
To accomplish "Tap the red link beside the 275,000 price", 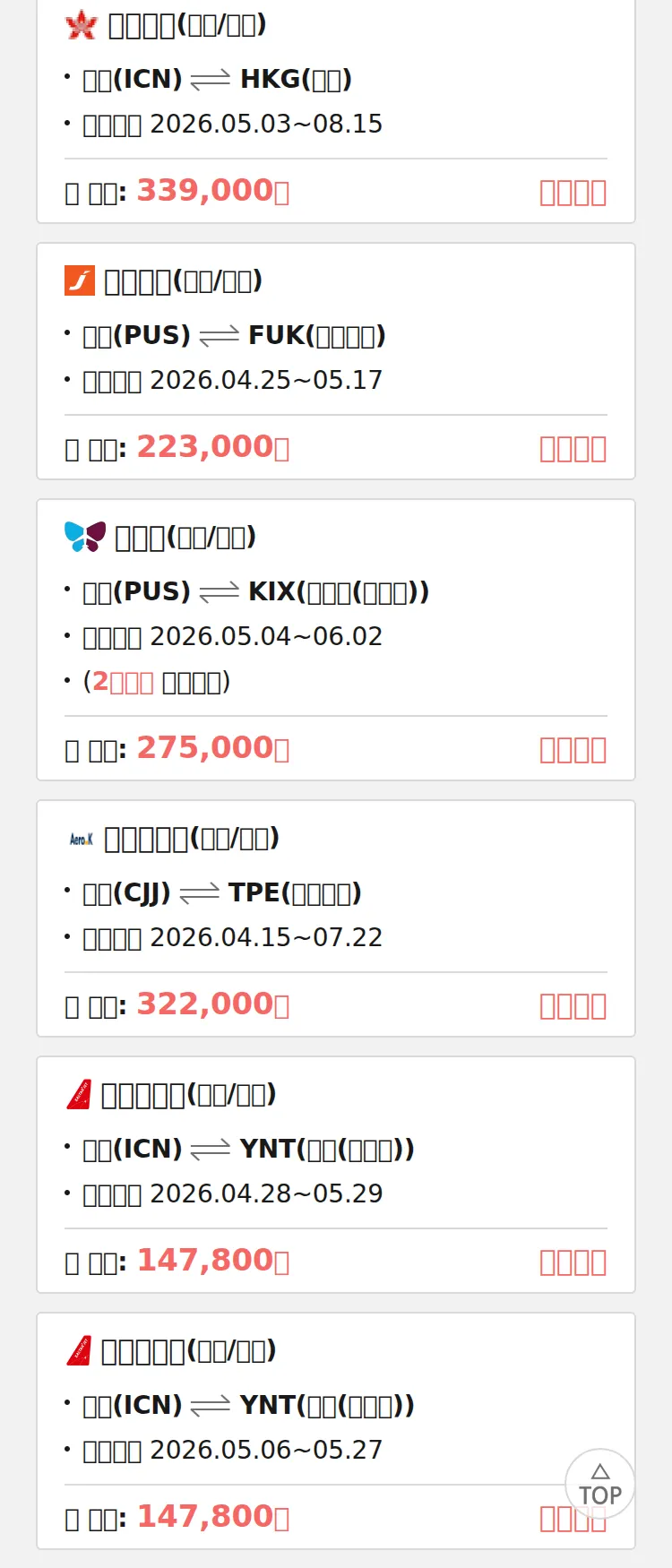I will (573, 749).
